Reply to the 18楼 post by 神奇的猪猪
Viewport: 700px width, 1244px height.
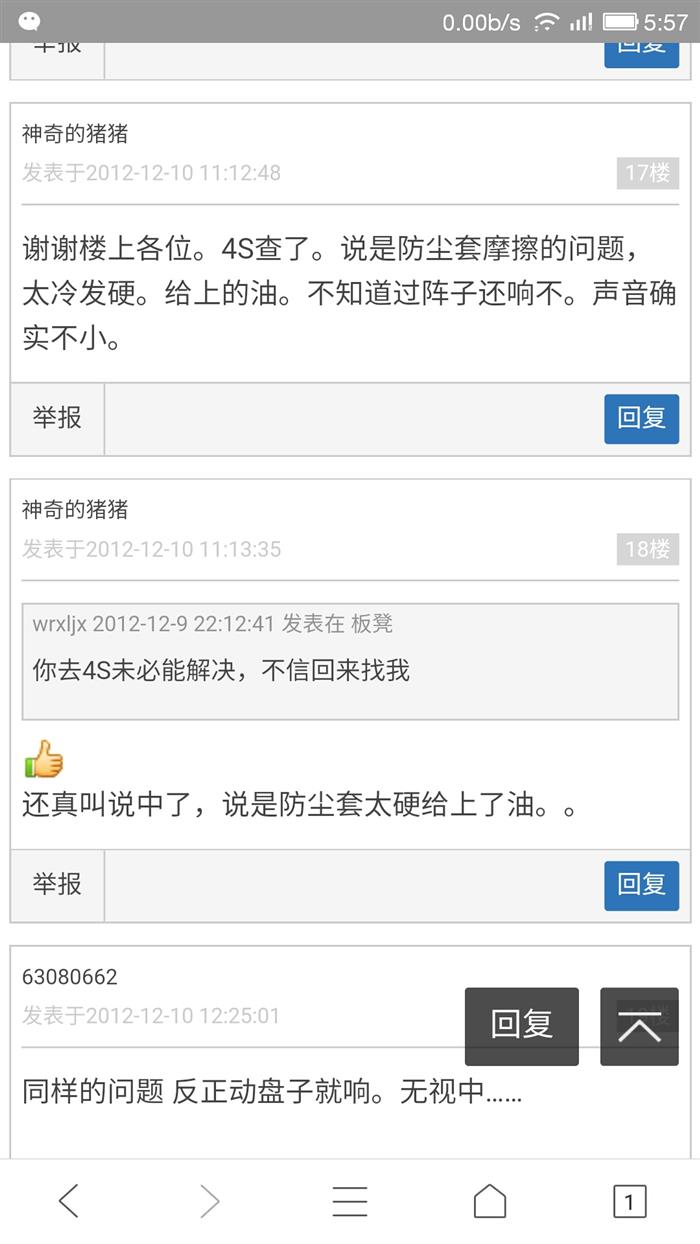[641, 885]
